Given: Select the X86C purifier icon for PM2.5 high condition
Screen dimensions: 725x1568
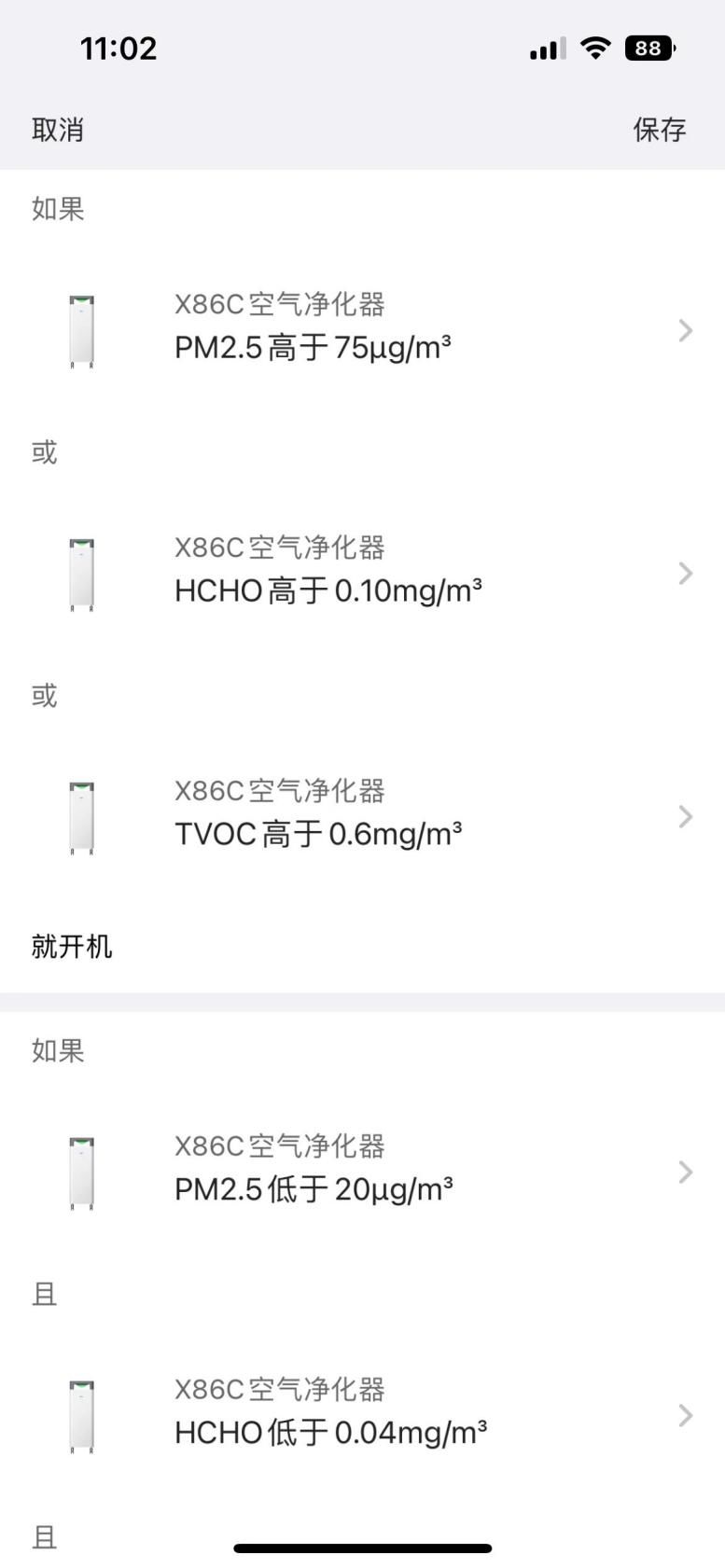Looking at the screenshot, I should 82,331.
